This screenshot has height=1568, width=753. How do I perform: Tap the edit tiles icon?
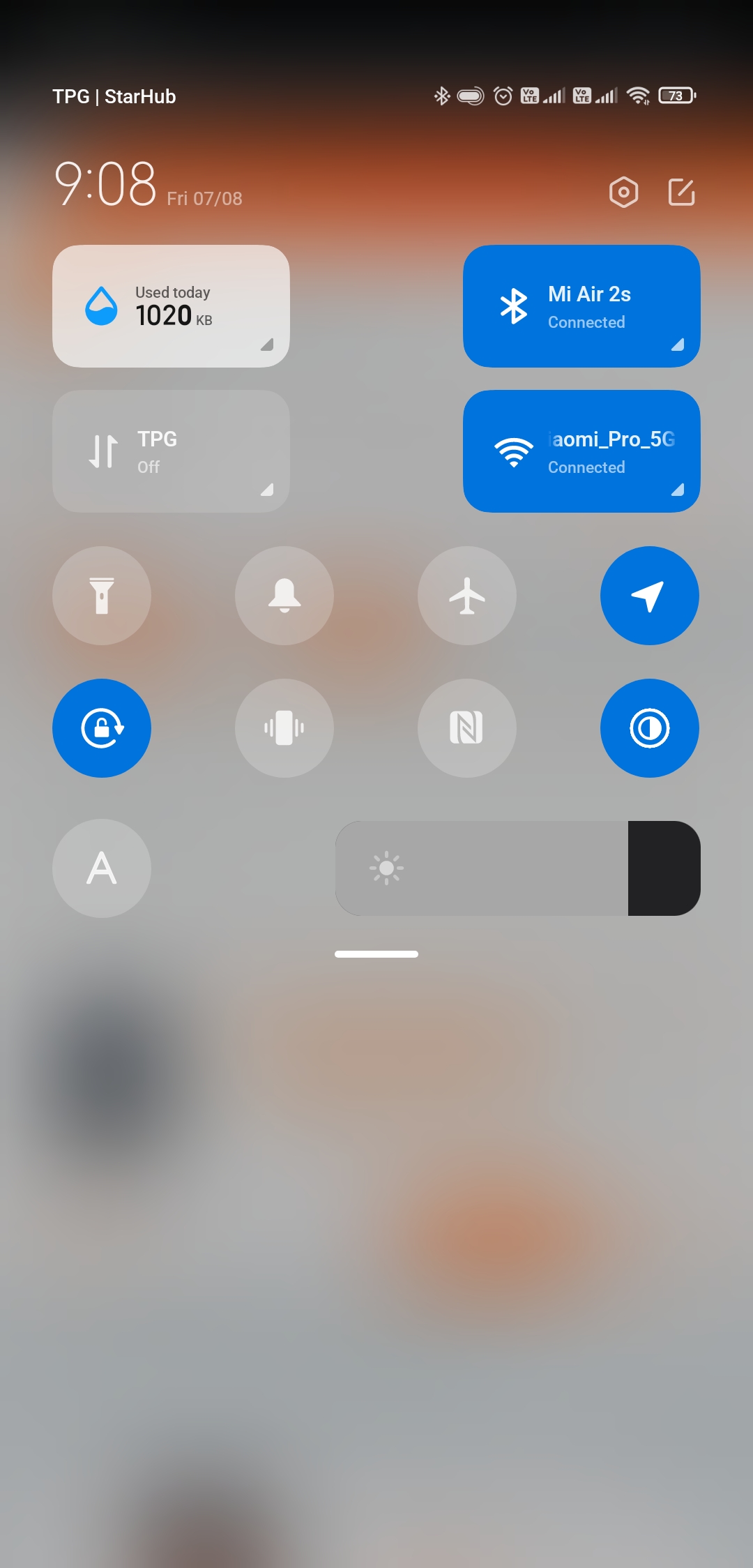click(681, 192)
